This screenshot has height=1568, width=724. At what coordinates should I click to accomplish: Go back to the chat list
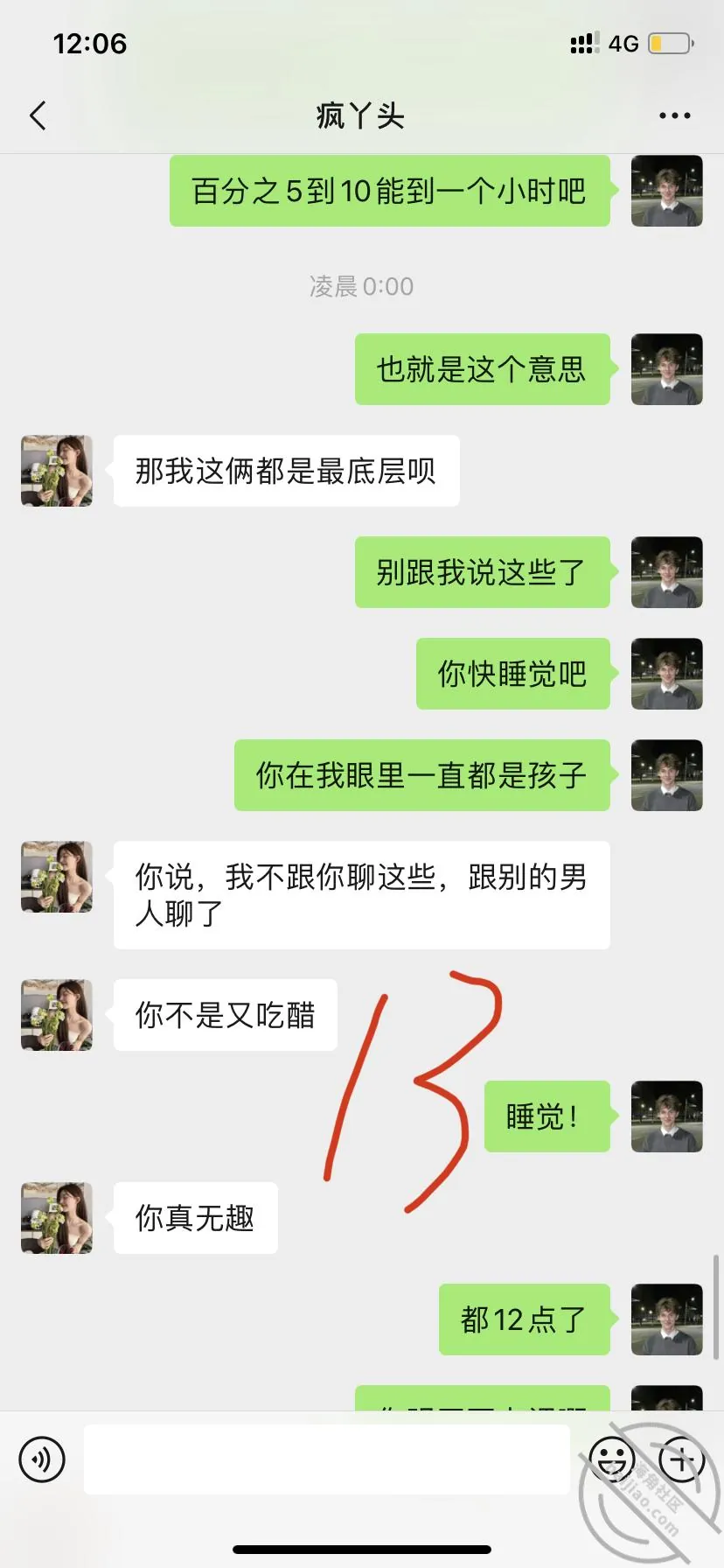(x=38, y=115)
